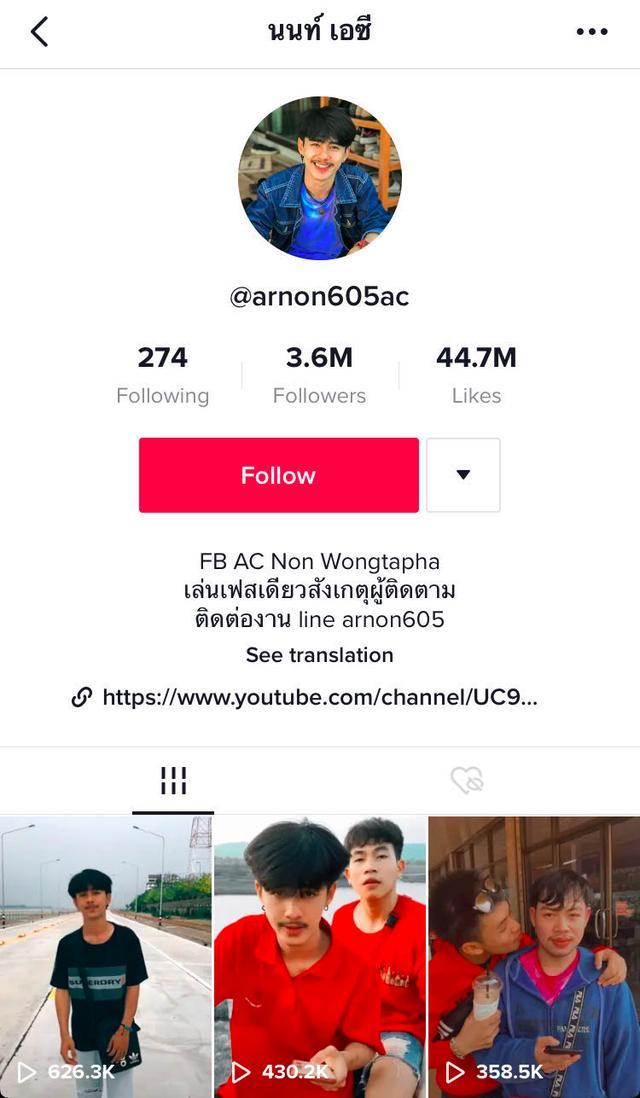Play the video with 626.3K views

click(105, 956)
